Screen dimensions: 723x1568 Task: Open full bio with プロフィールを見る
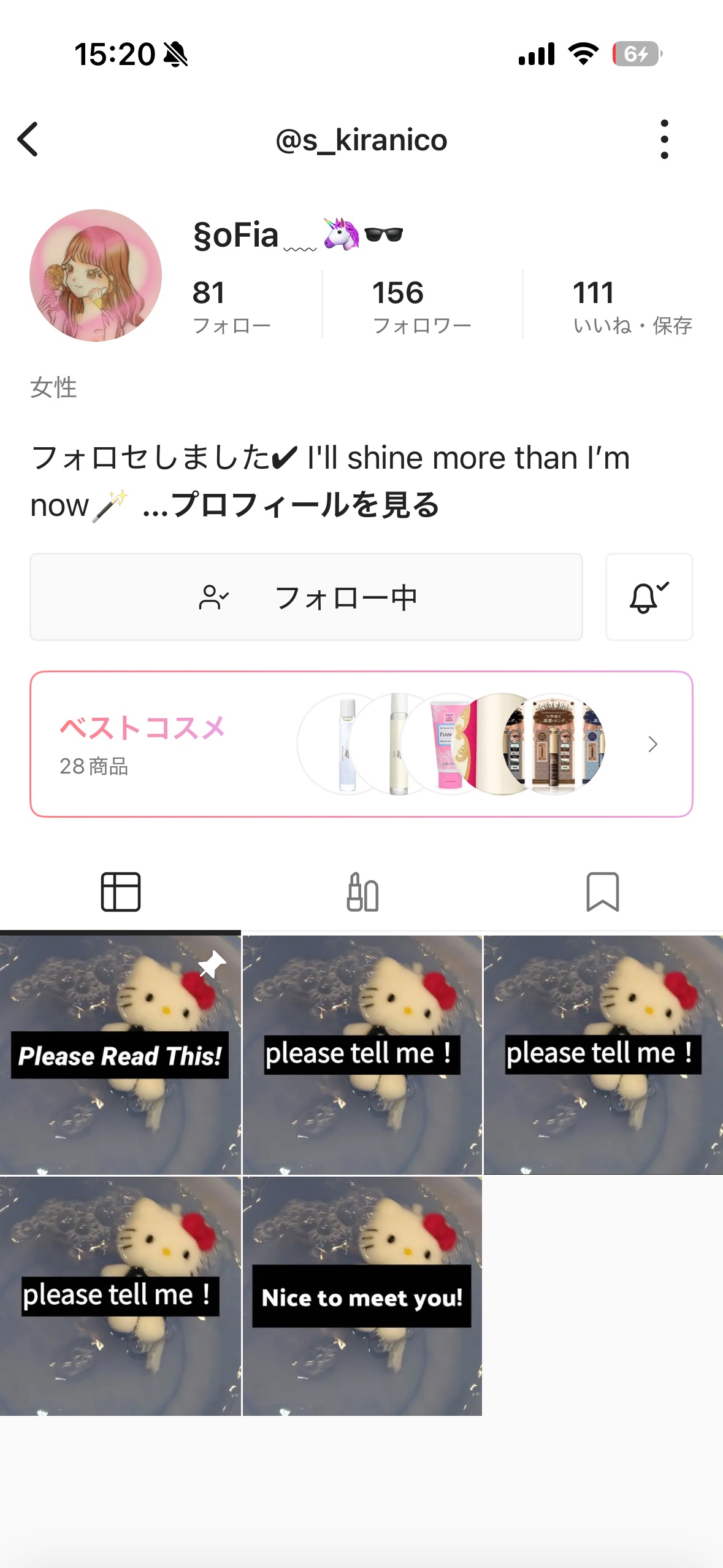[294, 504]
